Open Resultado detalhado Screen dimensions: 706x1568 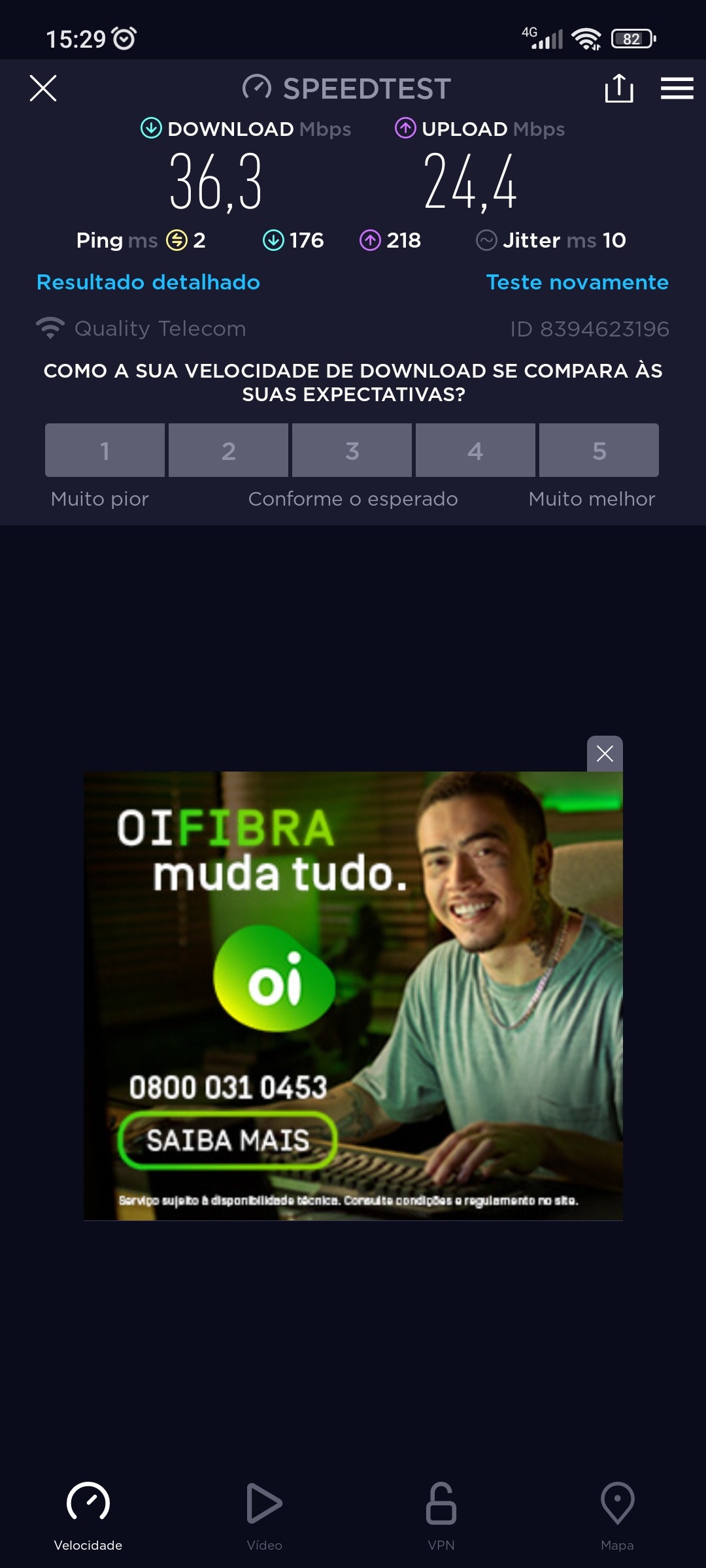148,282
